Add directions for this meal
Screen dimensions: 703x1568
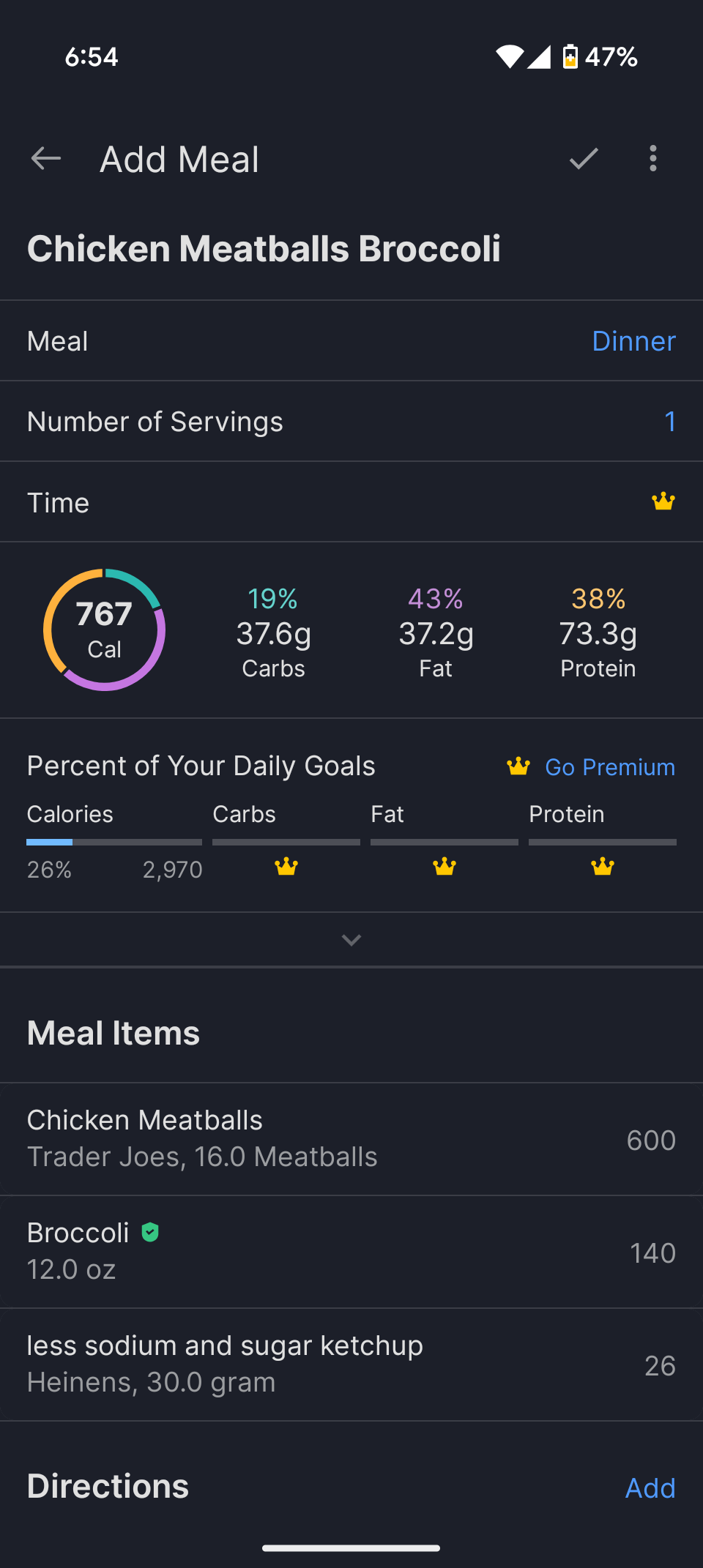(650, 1487)
